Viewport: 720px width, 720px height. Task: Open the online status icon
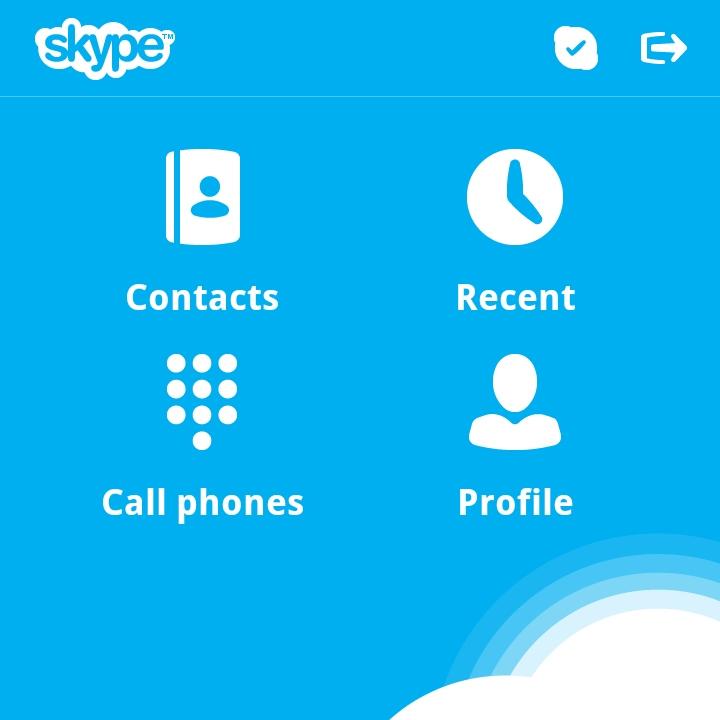click(x=575, y=47)
